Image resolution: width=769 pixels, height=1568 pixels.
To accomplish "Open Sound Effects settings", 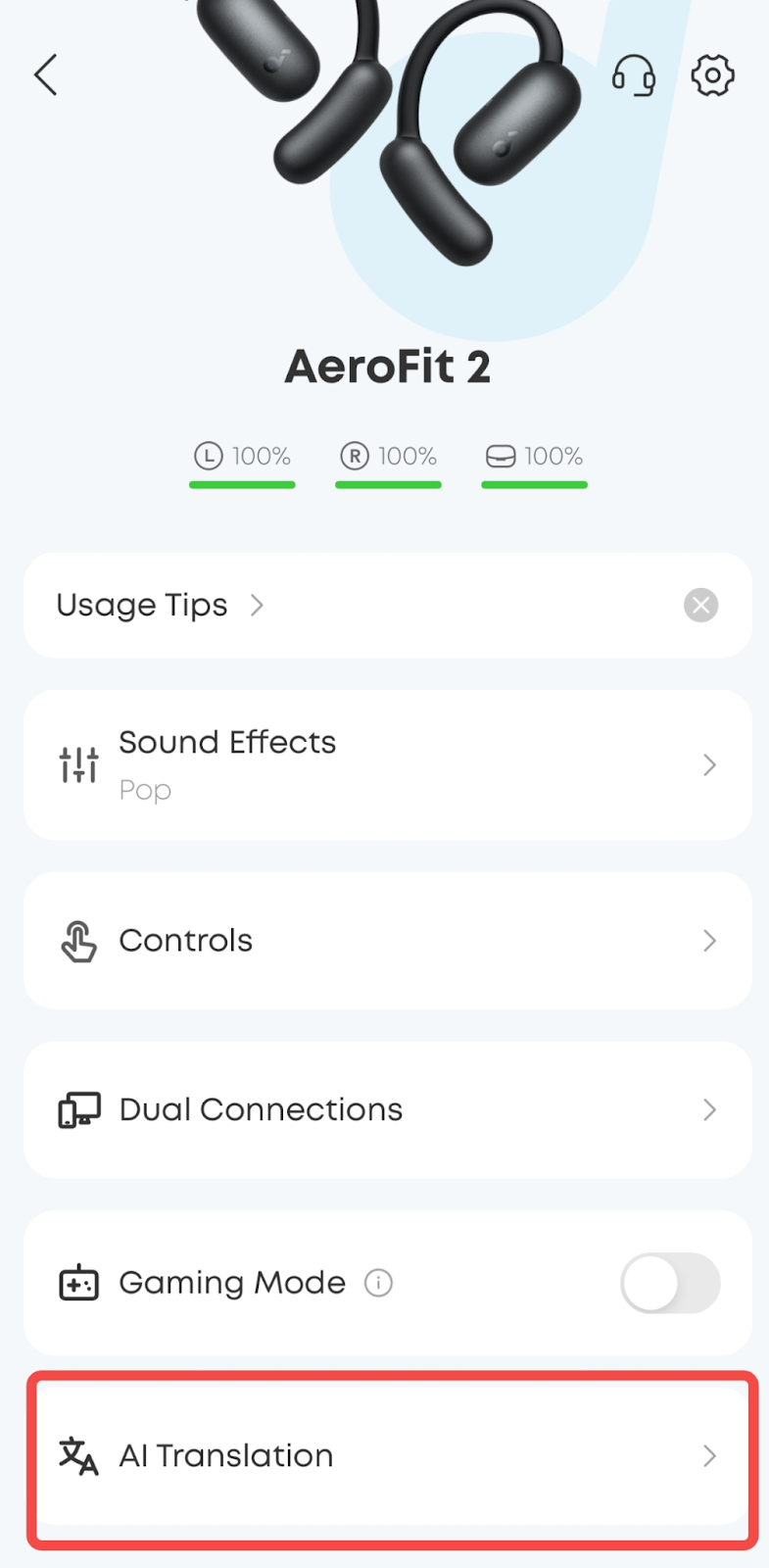I will tap(387, 764).
